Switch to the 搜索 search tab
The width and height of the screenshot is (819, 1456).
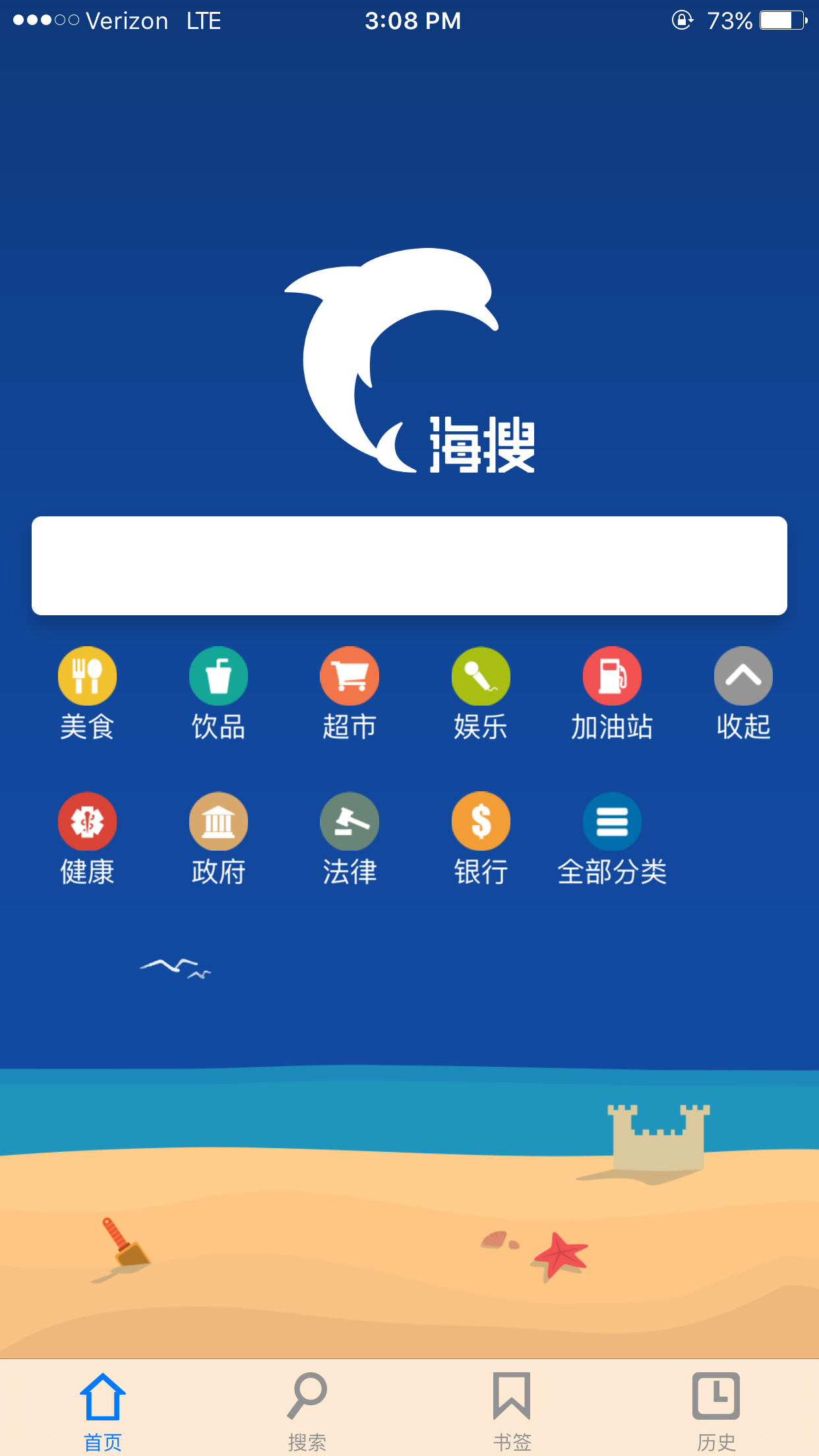click(307, 1409)
